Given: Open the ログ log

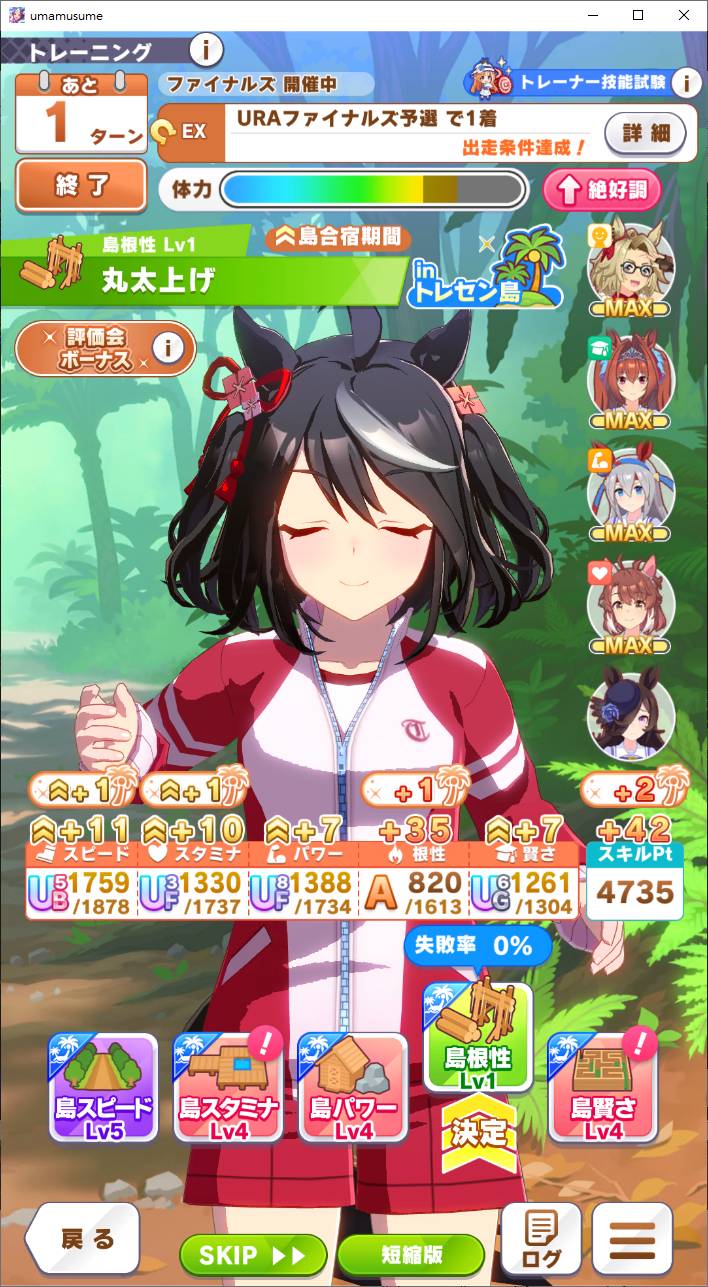Looking at the screenshot, I should (x=541, y=1239).
